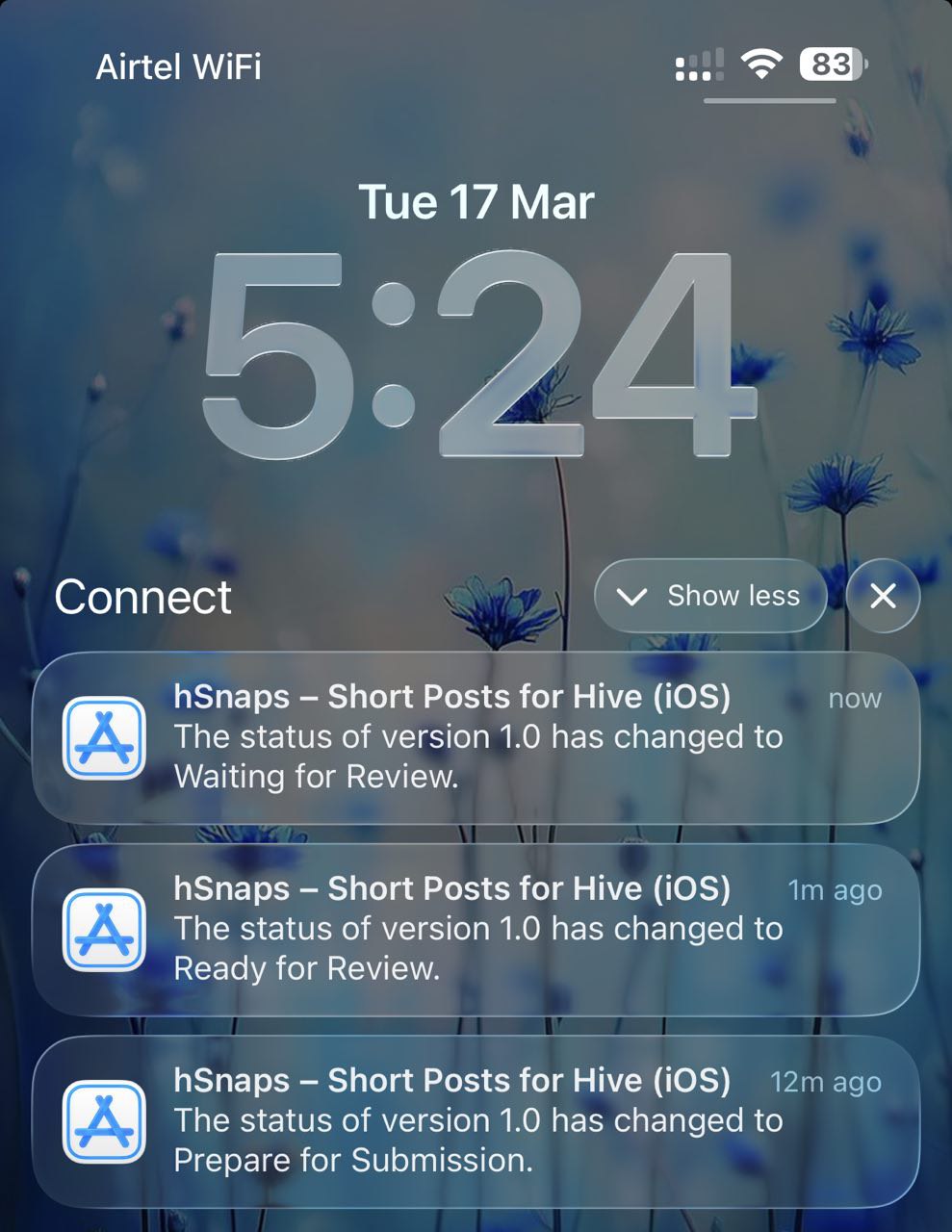Open the Prepare for Submission notification
This screenshot has height=1232, width=952.
[476, 1120]
